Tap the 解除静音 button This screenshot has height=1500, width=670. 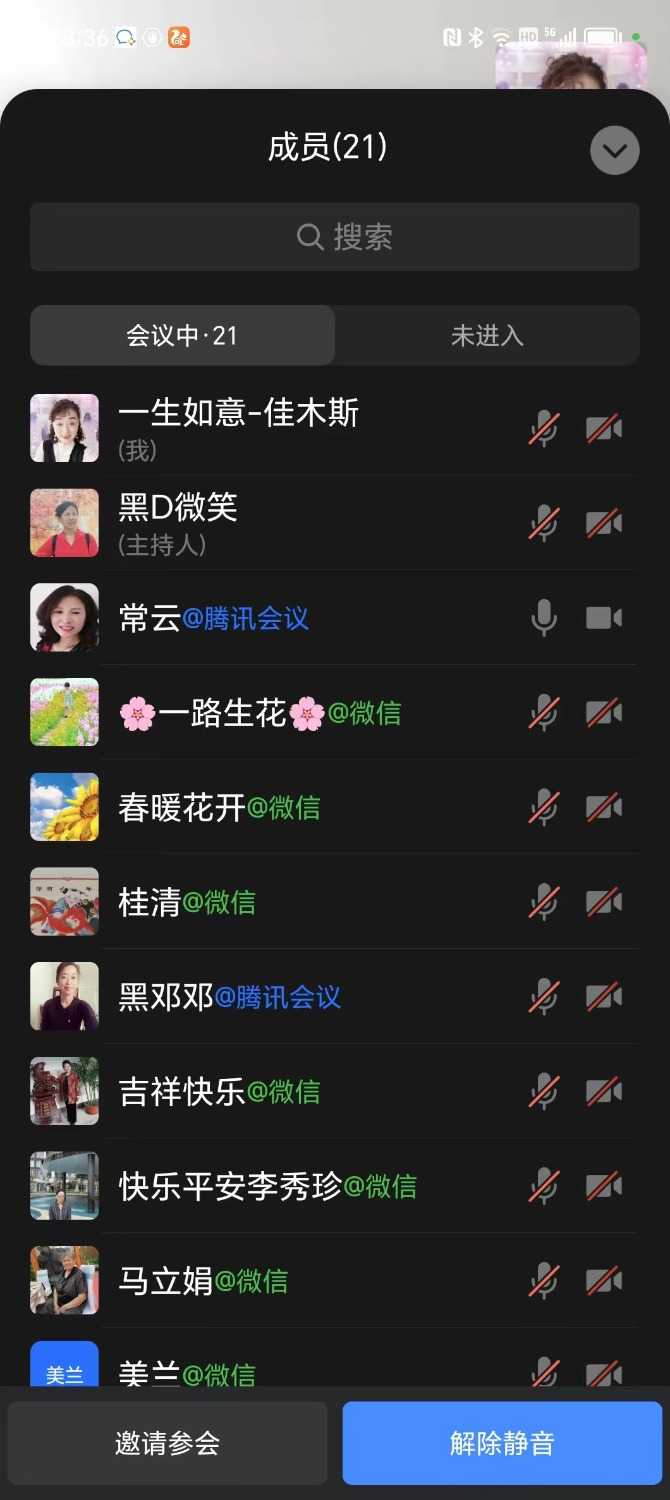(x=502, y=1443)
